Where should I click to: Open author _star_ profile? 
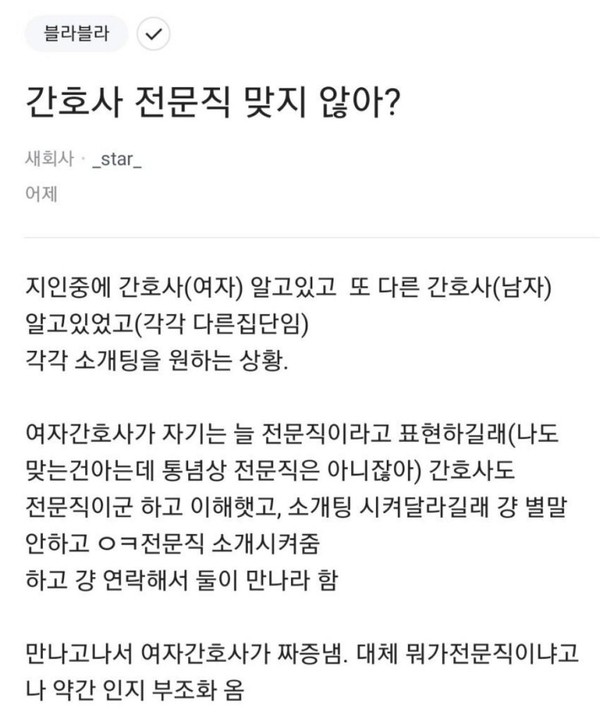116,160
